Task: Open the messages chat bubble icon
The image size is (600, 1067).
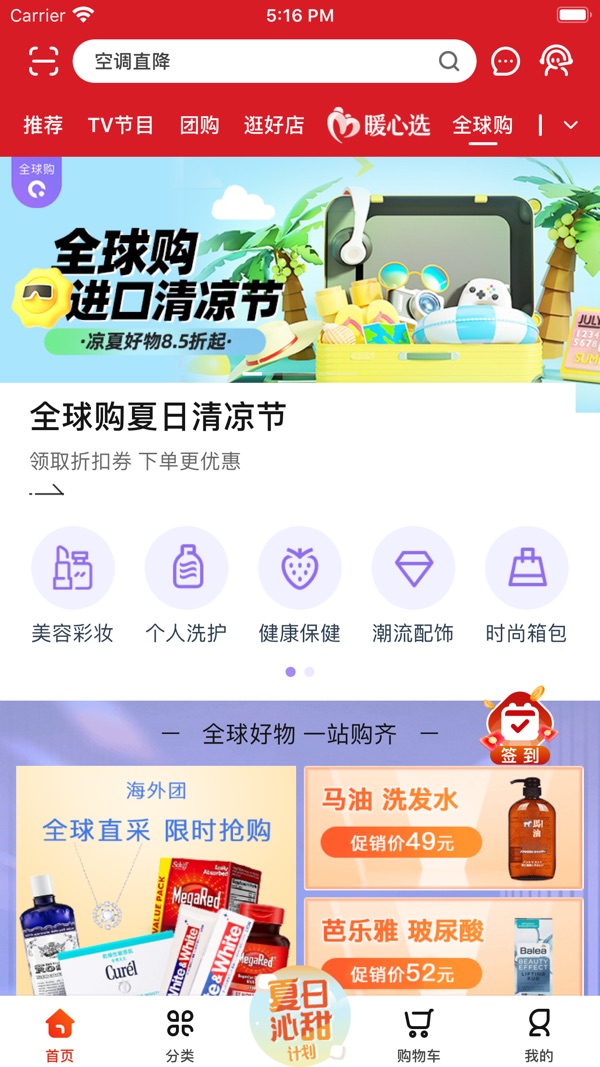Action: pos(506,62)
